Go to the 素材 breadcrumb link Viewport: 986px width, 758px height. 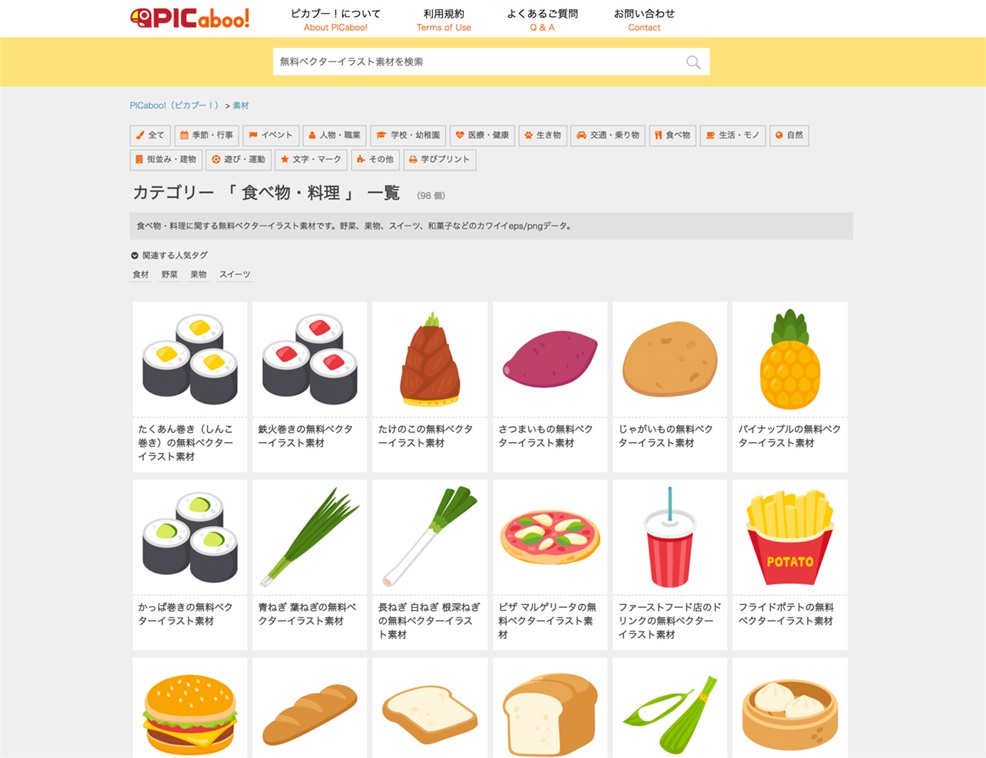[x=241, y=105]
